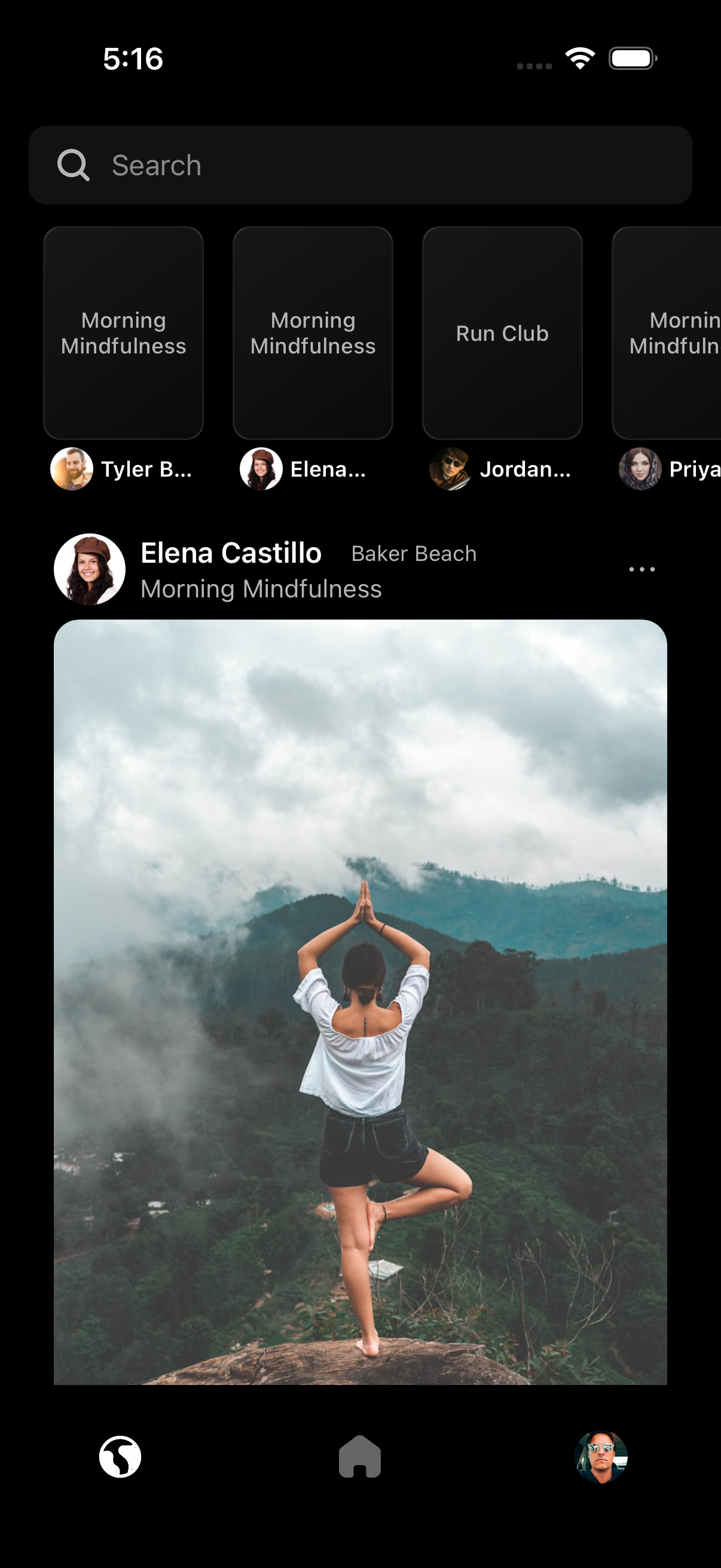Screen dimensions: 721x1568
Task: Open the overflow menu on Elena Castillo's post
Action: point(641,569)
